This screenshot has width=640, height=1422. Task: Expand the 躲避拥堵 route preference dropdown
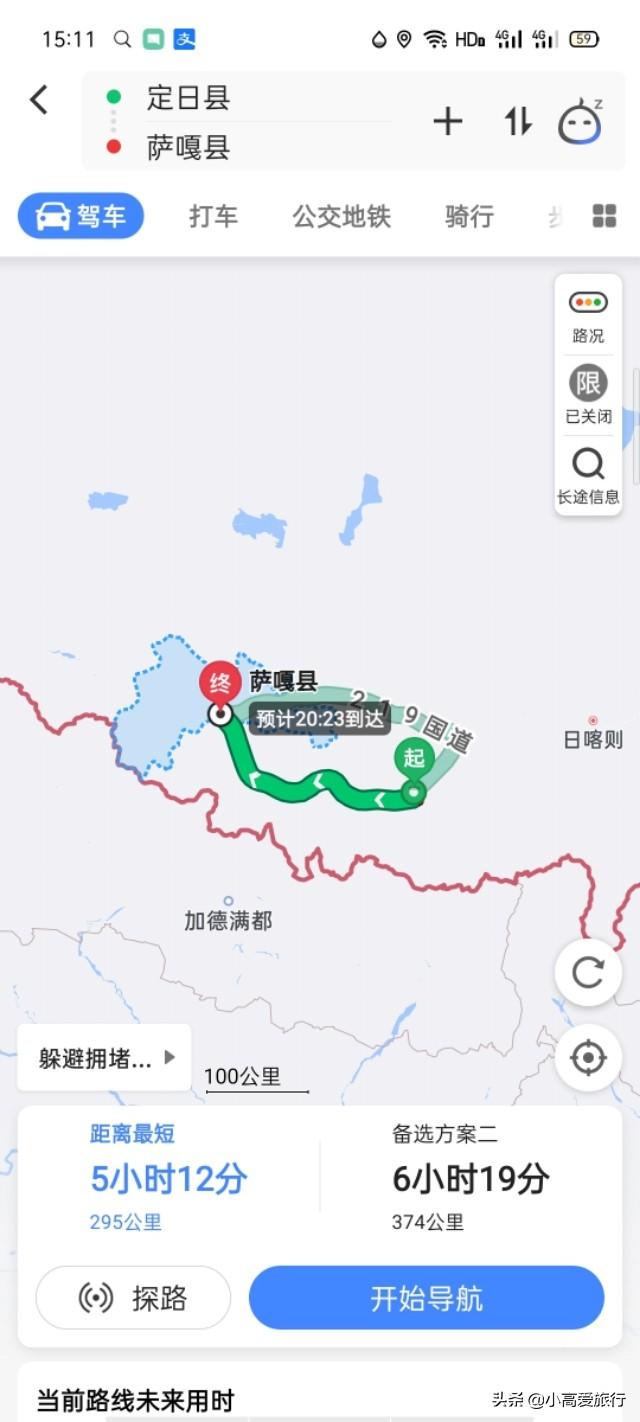105,1058
